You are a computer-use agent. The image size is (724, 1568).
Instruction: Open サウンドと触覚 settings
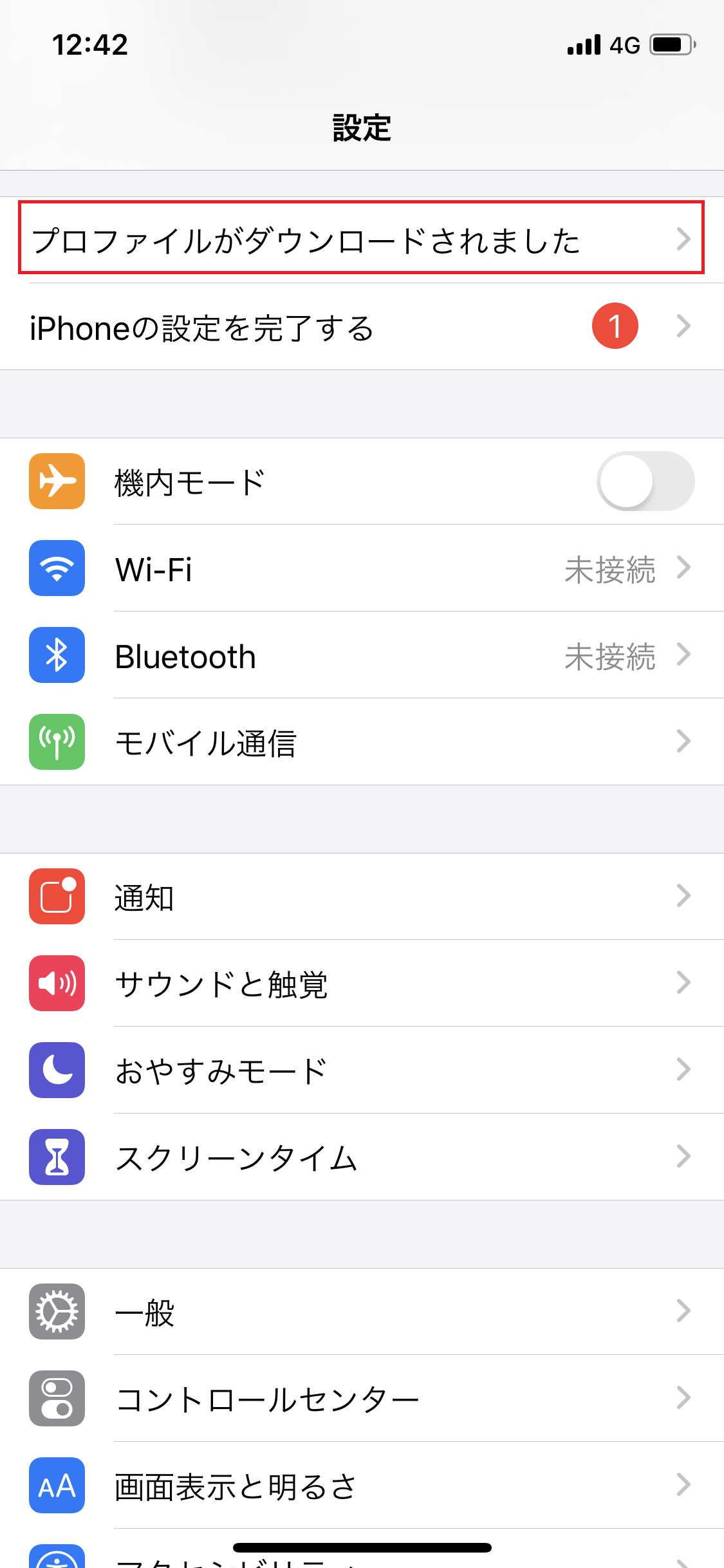pos(362,984)
